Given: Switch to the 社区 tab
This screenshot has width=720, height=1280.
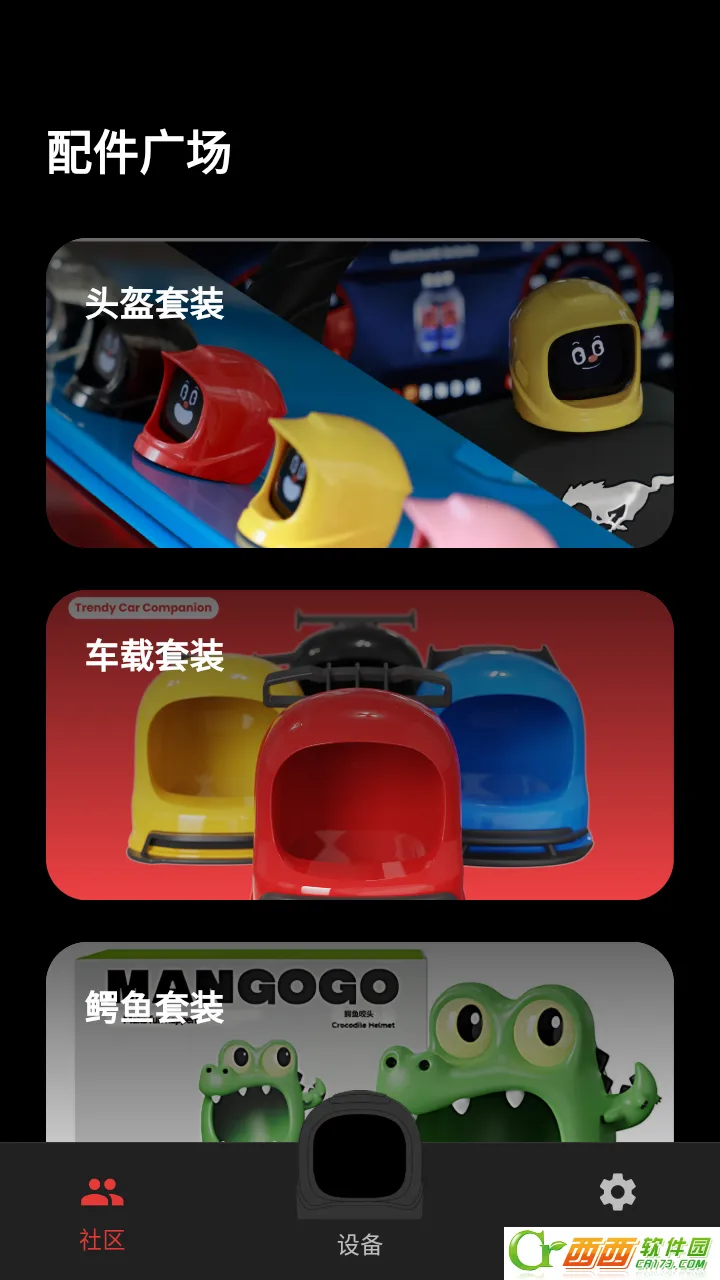Looking at the screenshot, I should pyautogui.click(x=102, y=1211).
